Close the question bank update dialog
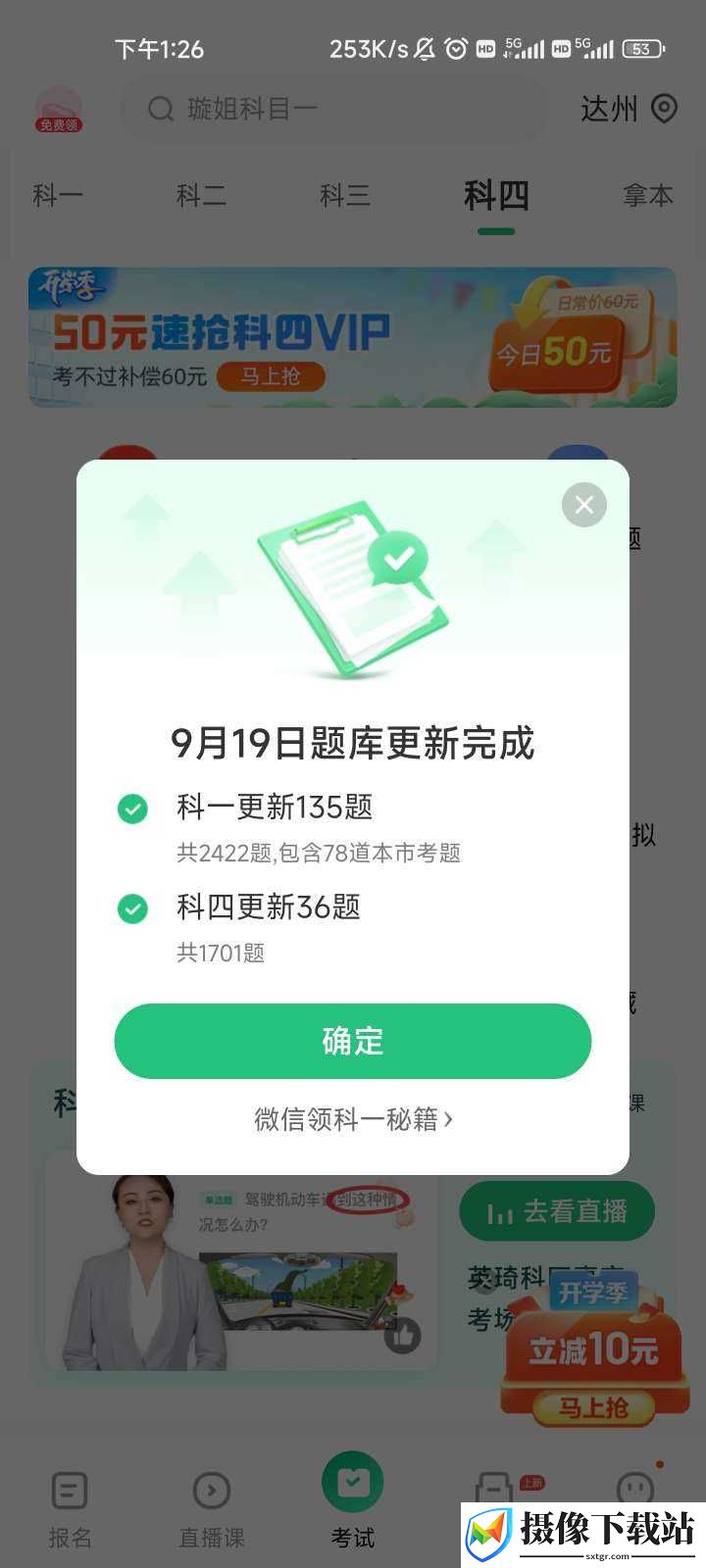This screenshot has height=1568, width=706. (584, 505)
